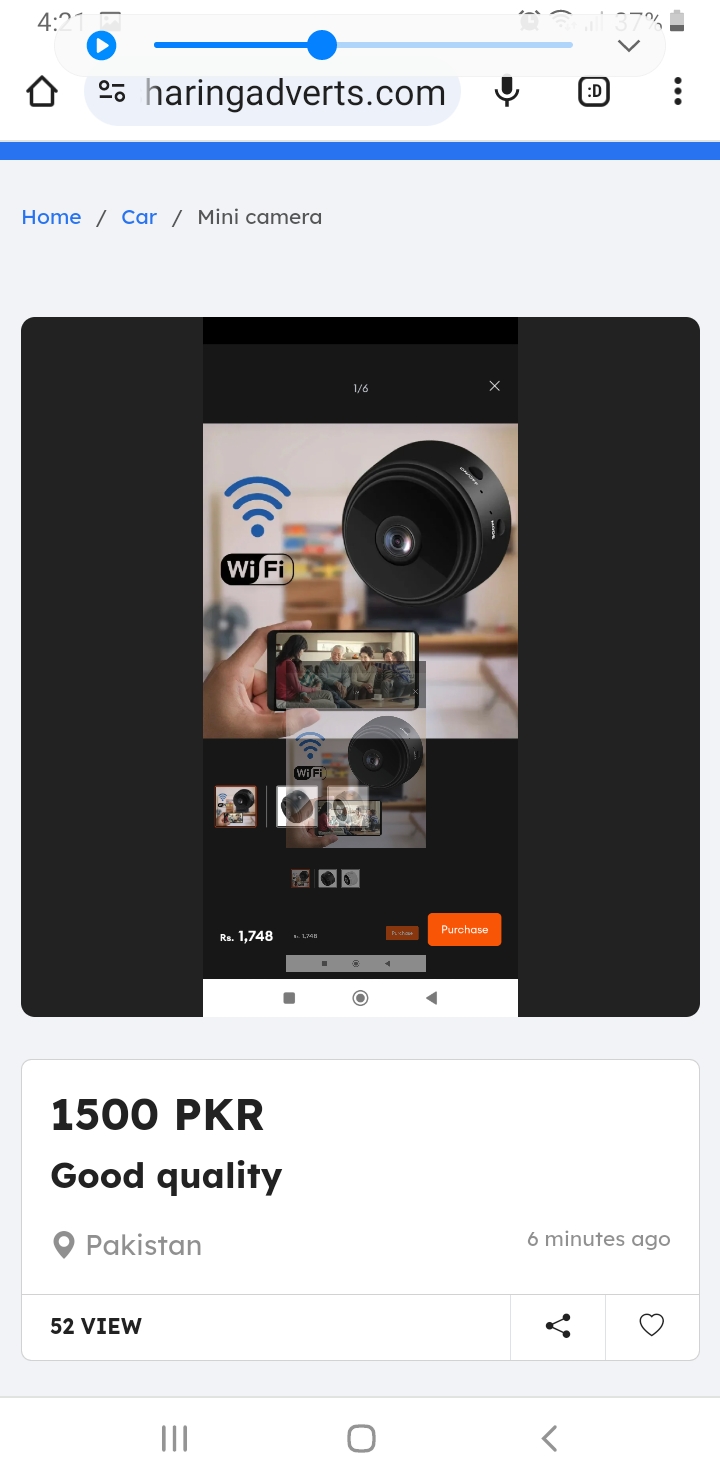This screenshot has width=720, height=1480.
Task: Open the Car category breadcrumb
Action: [x=139, y=217]
